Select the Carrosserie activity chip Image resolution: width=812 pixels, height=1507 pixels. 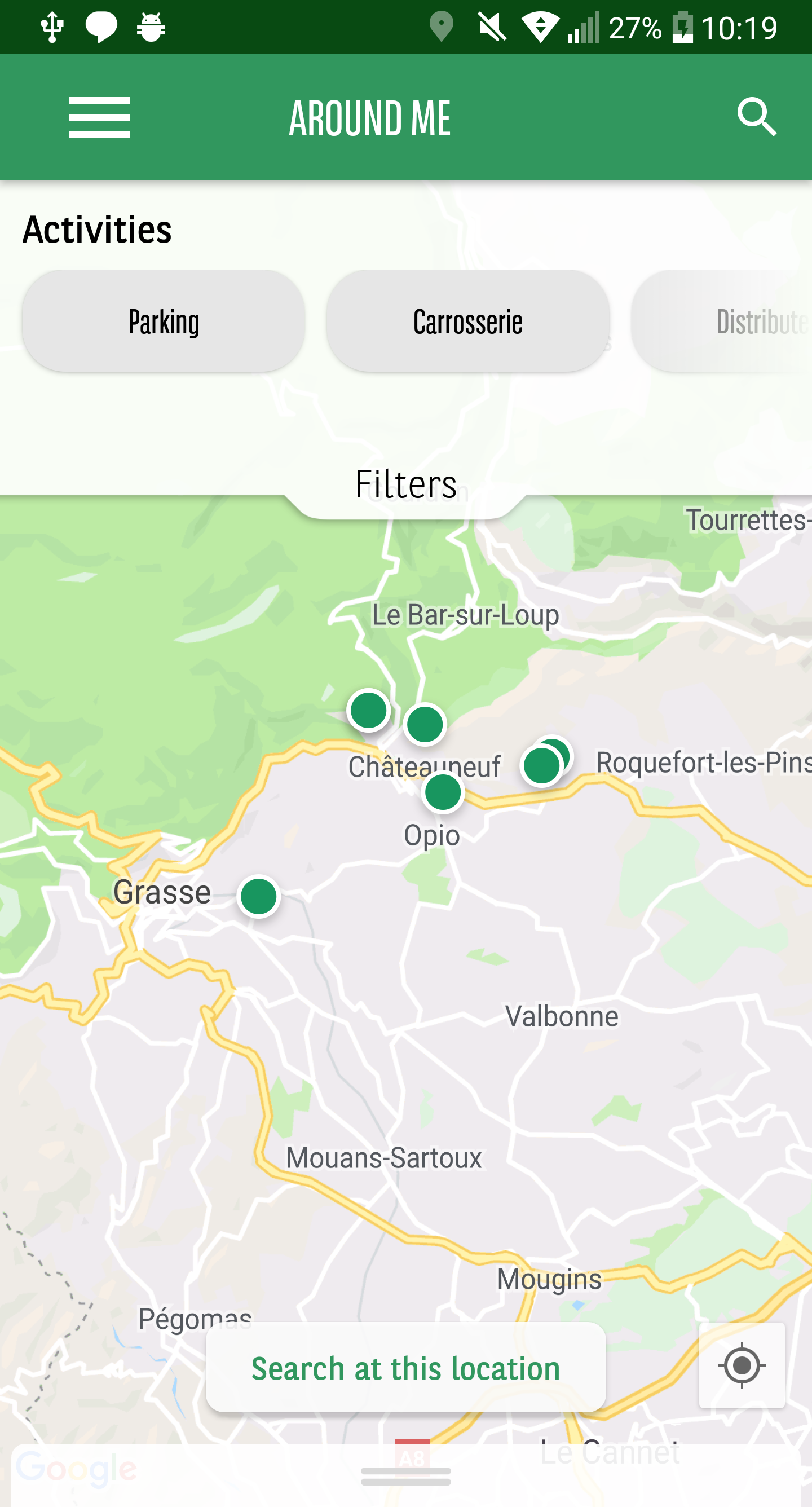[x=467, y=321]
